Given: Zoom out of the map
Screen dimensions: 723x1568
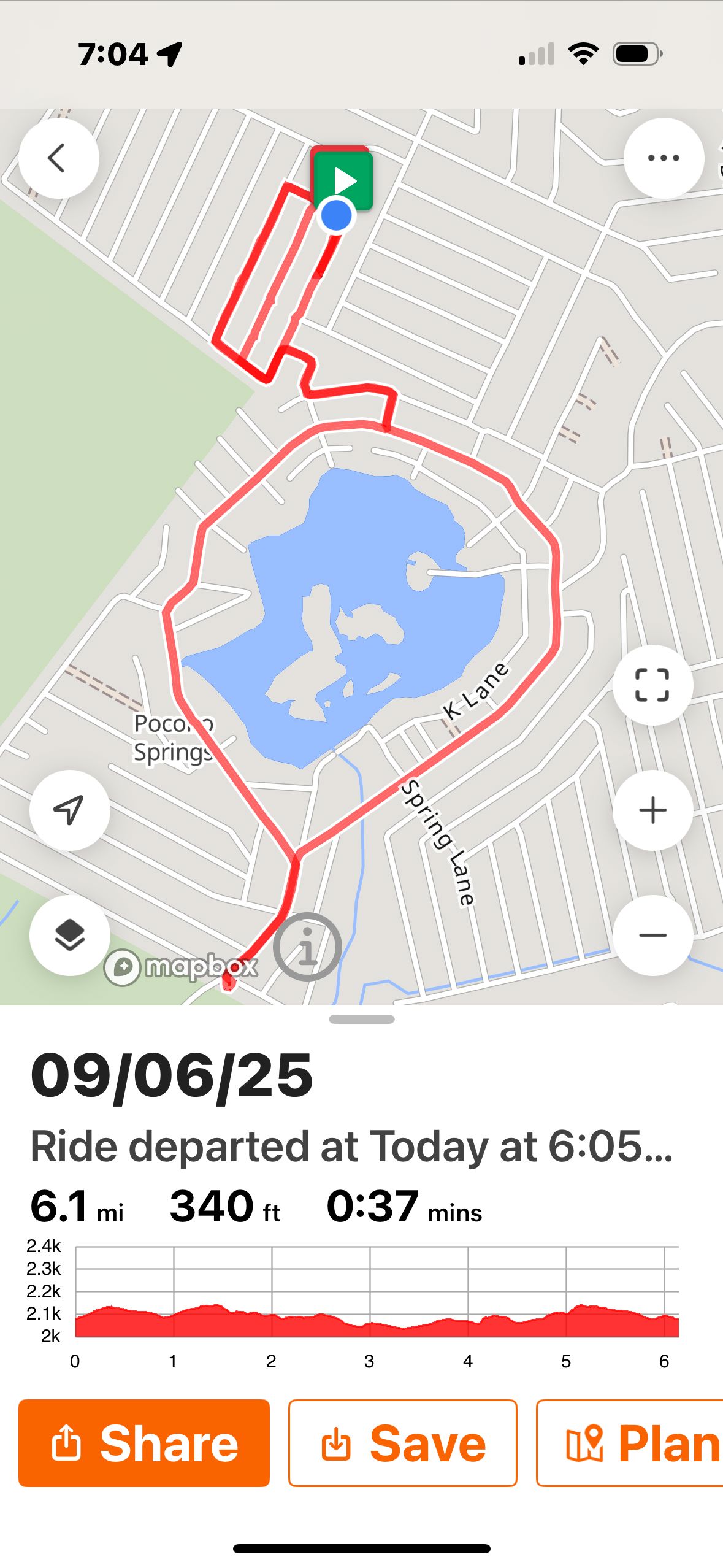Looking at the screenshot, I should click(x=652, y=936).
